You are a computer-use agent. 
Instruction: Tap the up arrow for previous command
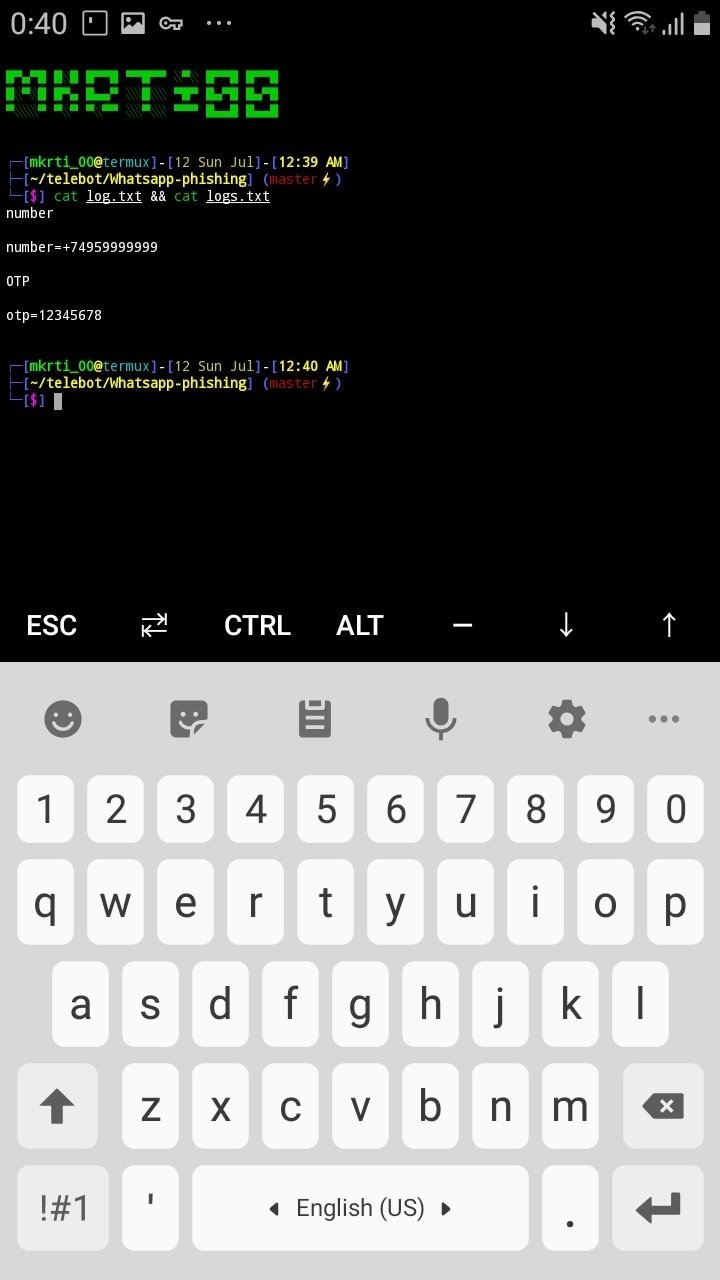pos(669,625)
